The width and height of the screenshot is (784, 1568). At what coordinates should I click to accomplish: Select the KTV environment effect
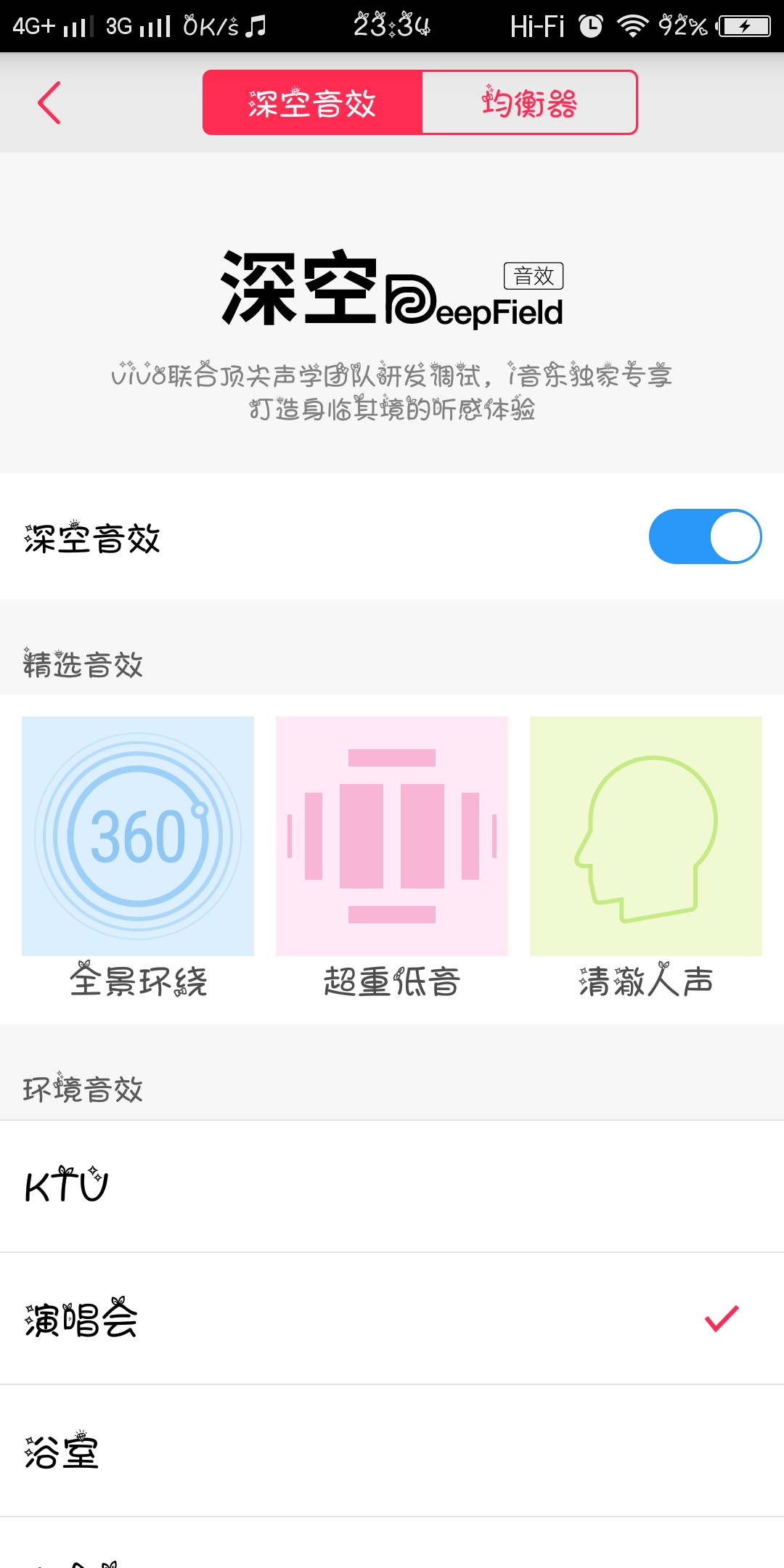coord(392,1186)
